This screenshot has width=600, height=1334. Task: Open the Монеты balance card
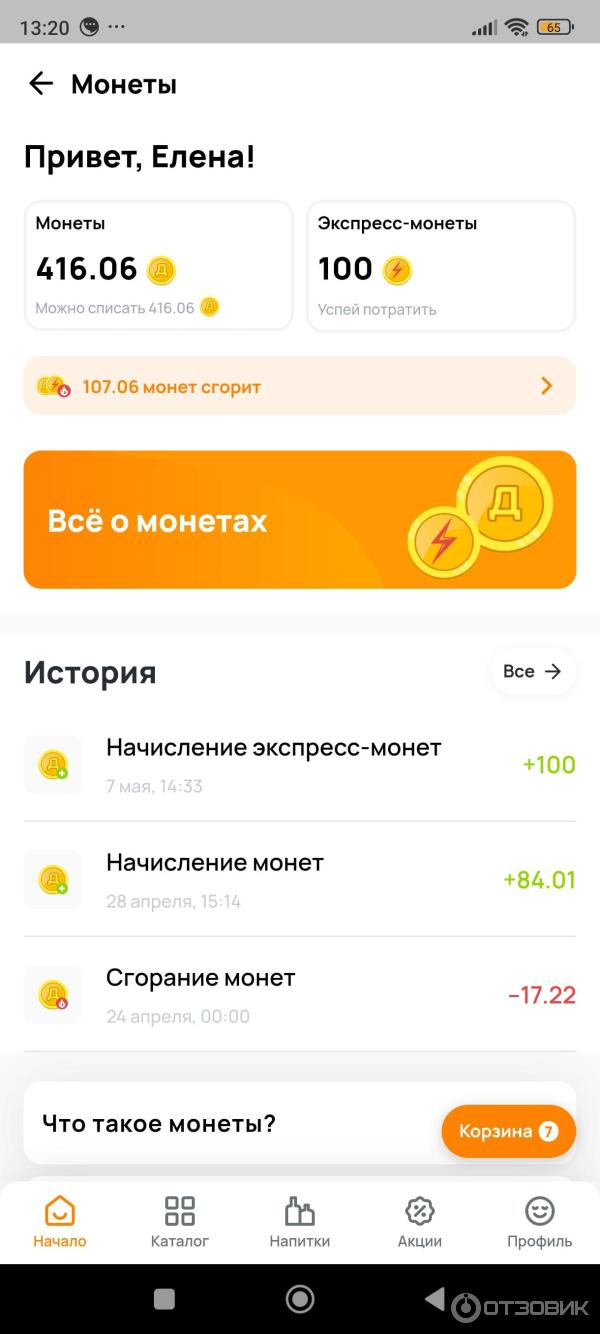point(158,265)
